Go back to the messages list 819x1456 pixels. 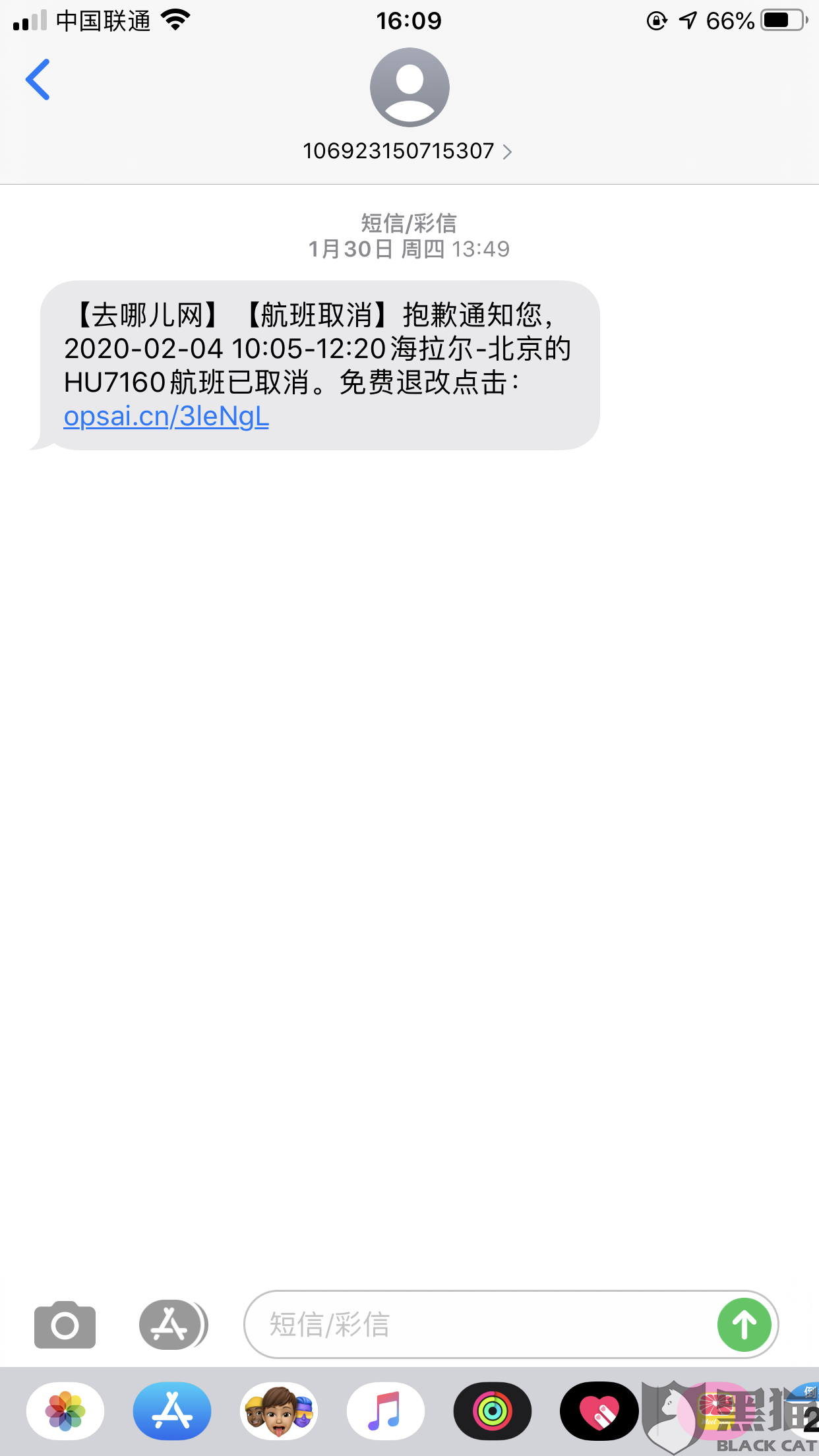click(38, 80)
